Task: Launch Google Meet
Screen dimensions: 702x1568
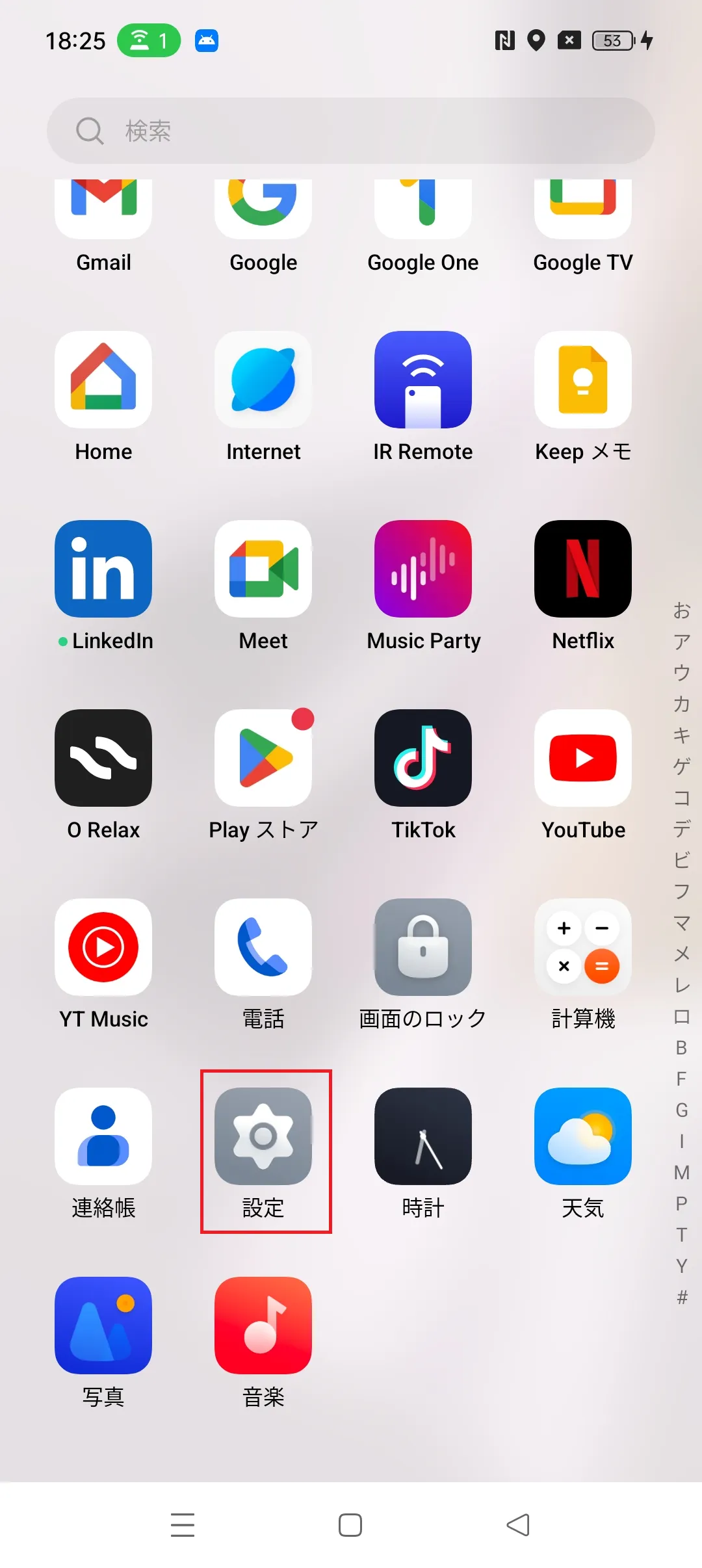Action: pos(263,569)
